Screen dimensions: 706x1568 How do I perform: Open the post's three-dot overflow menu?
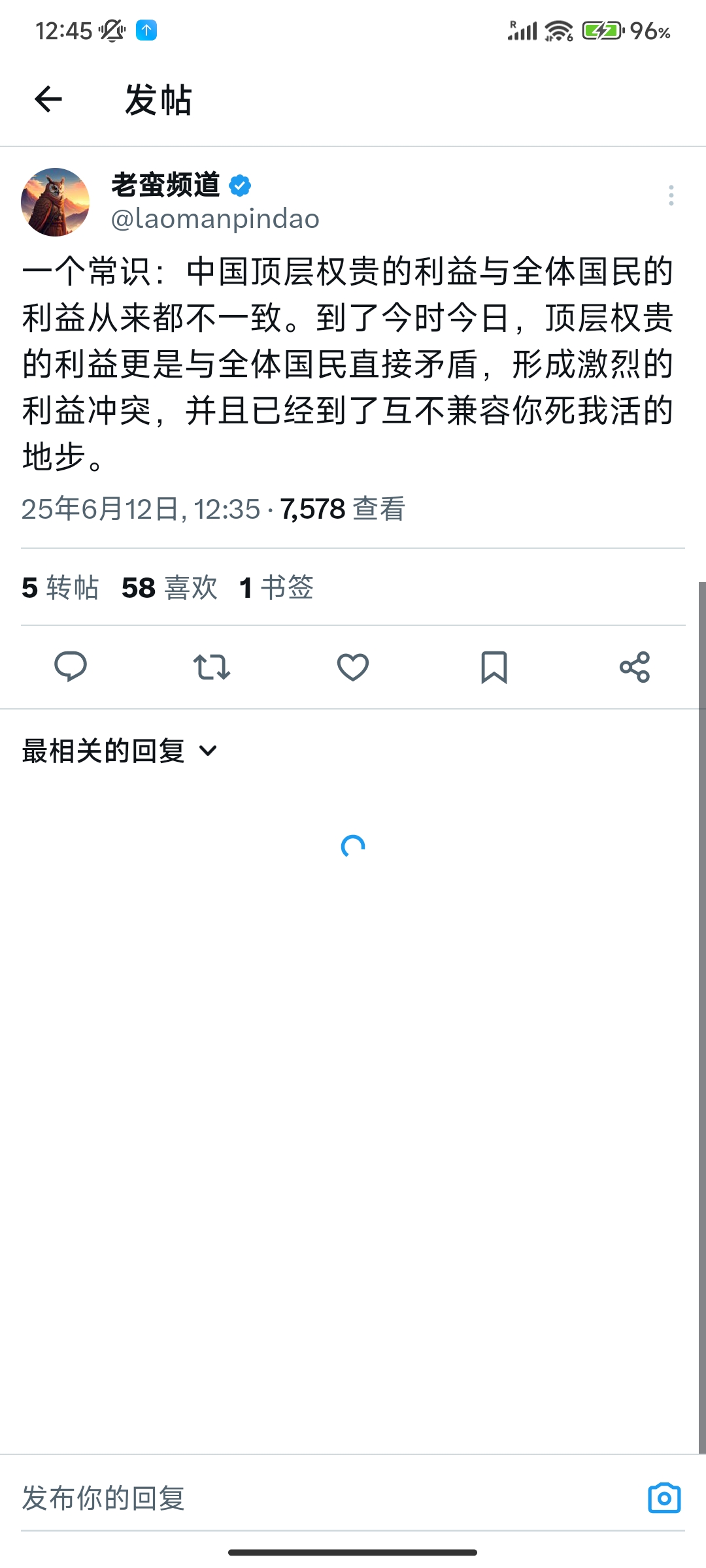point(671,195)
